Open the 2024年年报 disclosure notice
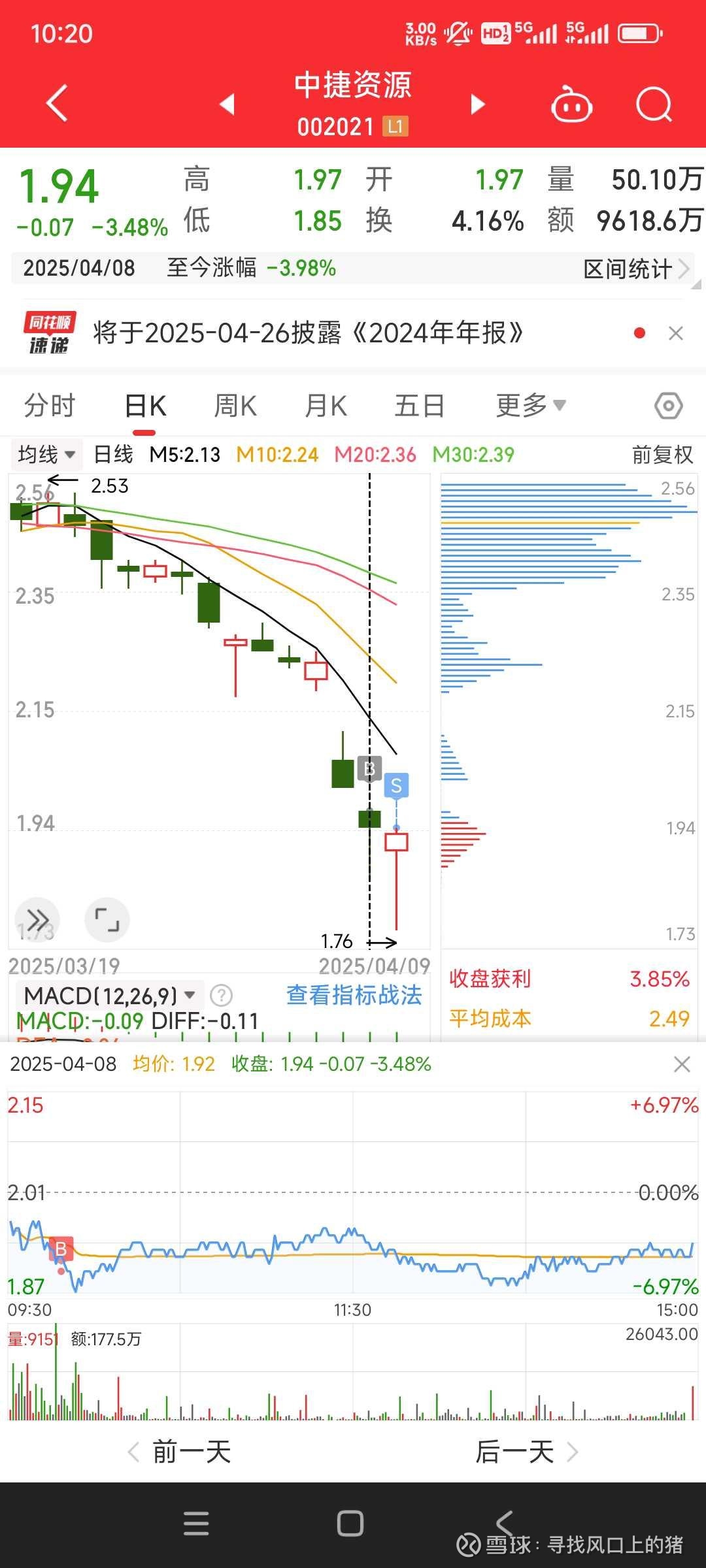This screenshot has height=1568, width=706. pos(308,333)
